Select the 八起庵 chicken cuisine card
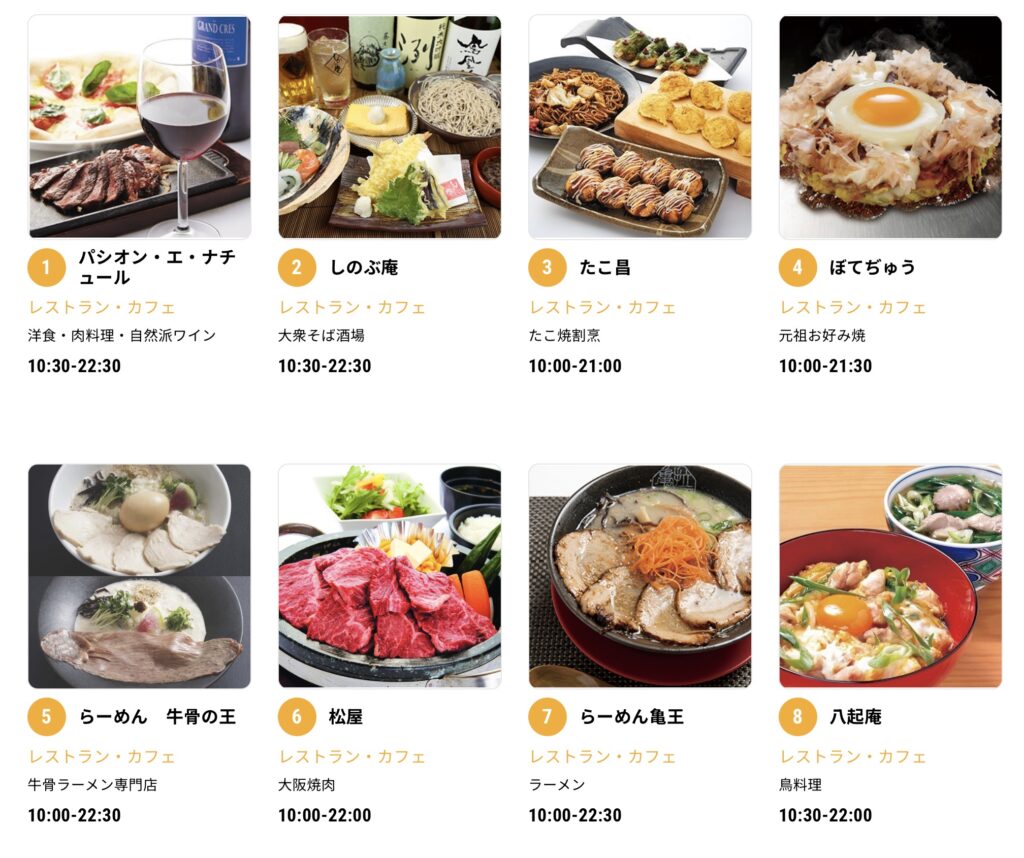The width and height of the screenshot is (1024, 858). [890, 576]
